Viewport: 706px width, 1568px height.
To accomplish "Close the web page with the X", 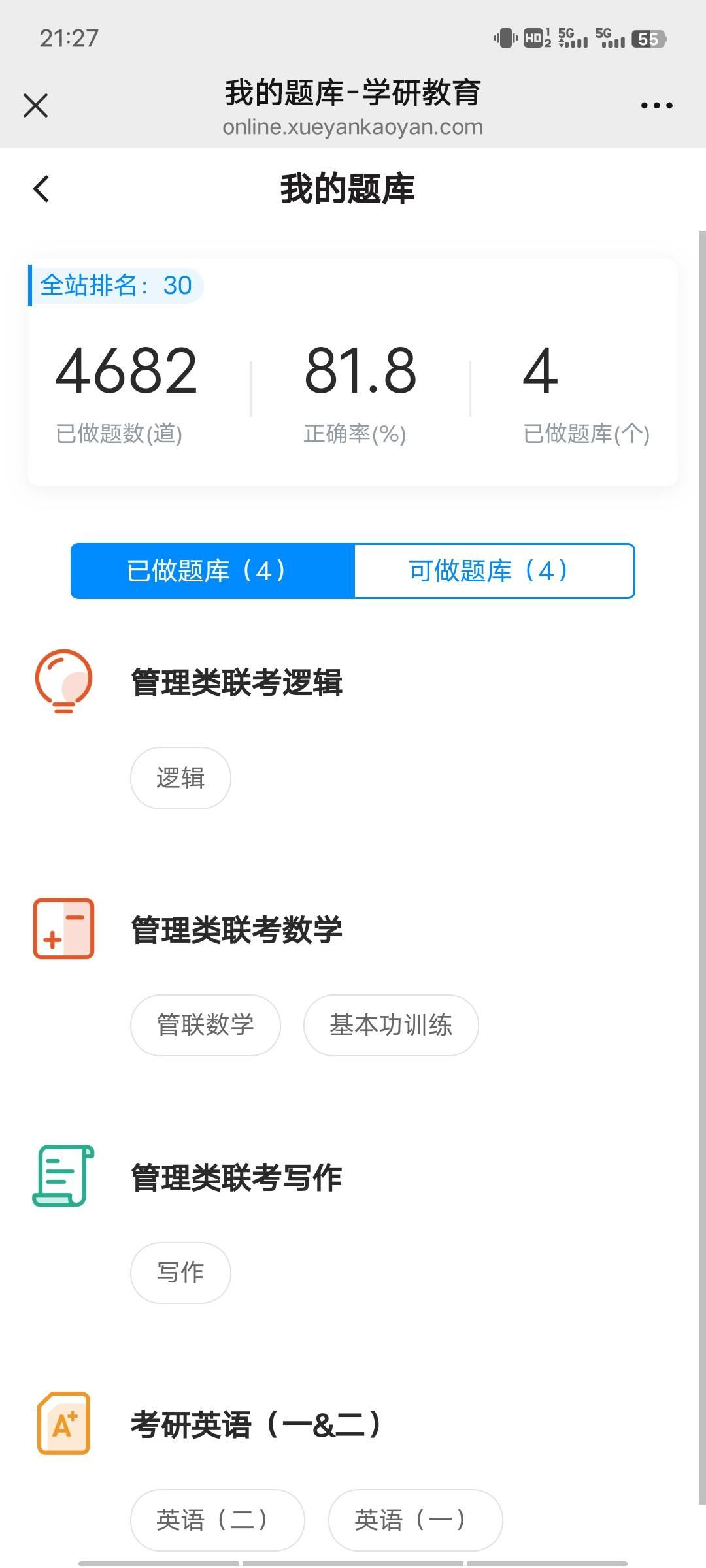I will [x=36, y=105].
